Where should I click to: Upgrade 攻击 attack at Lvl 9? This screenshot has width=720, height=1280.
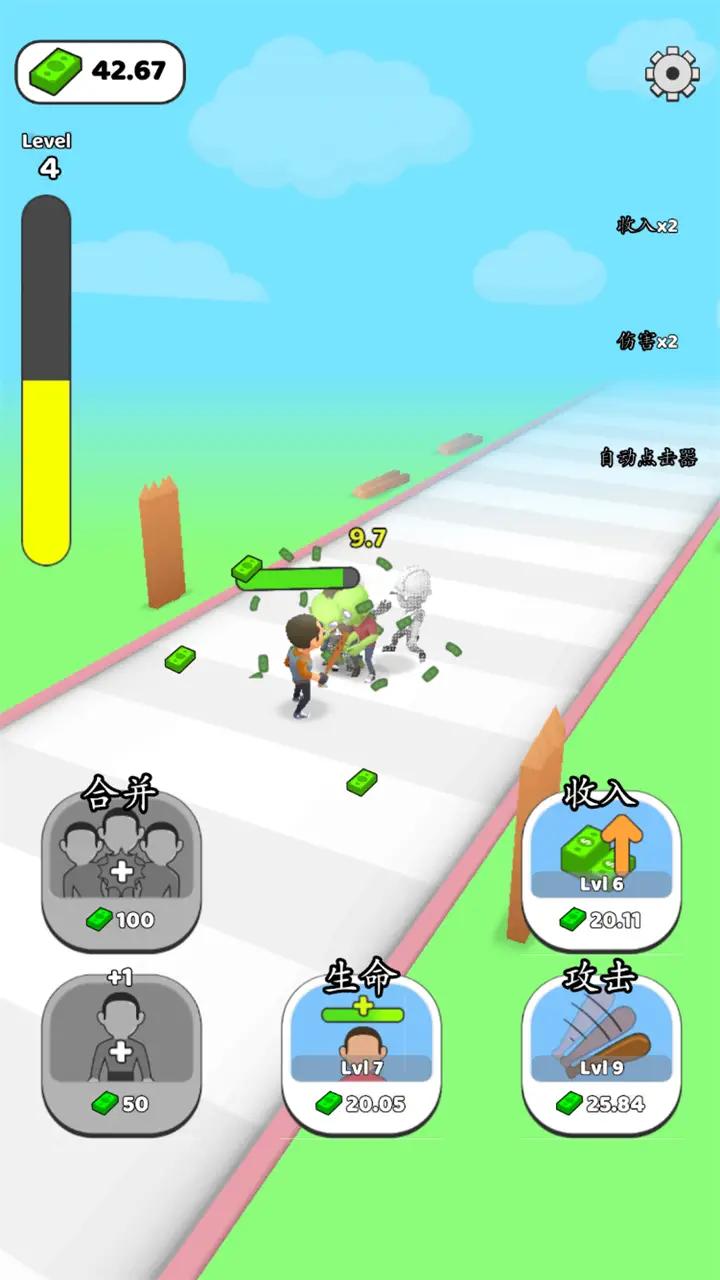[601, 1052]
